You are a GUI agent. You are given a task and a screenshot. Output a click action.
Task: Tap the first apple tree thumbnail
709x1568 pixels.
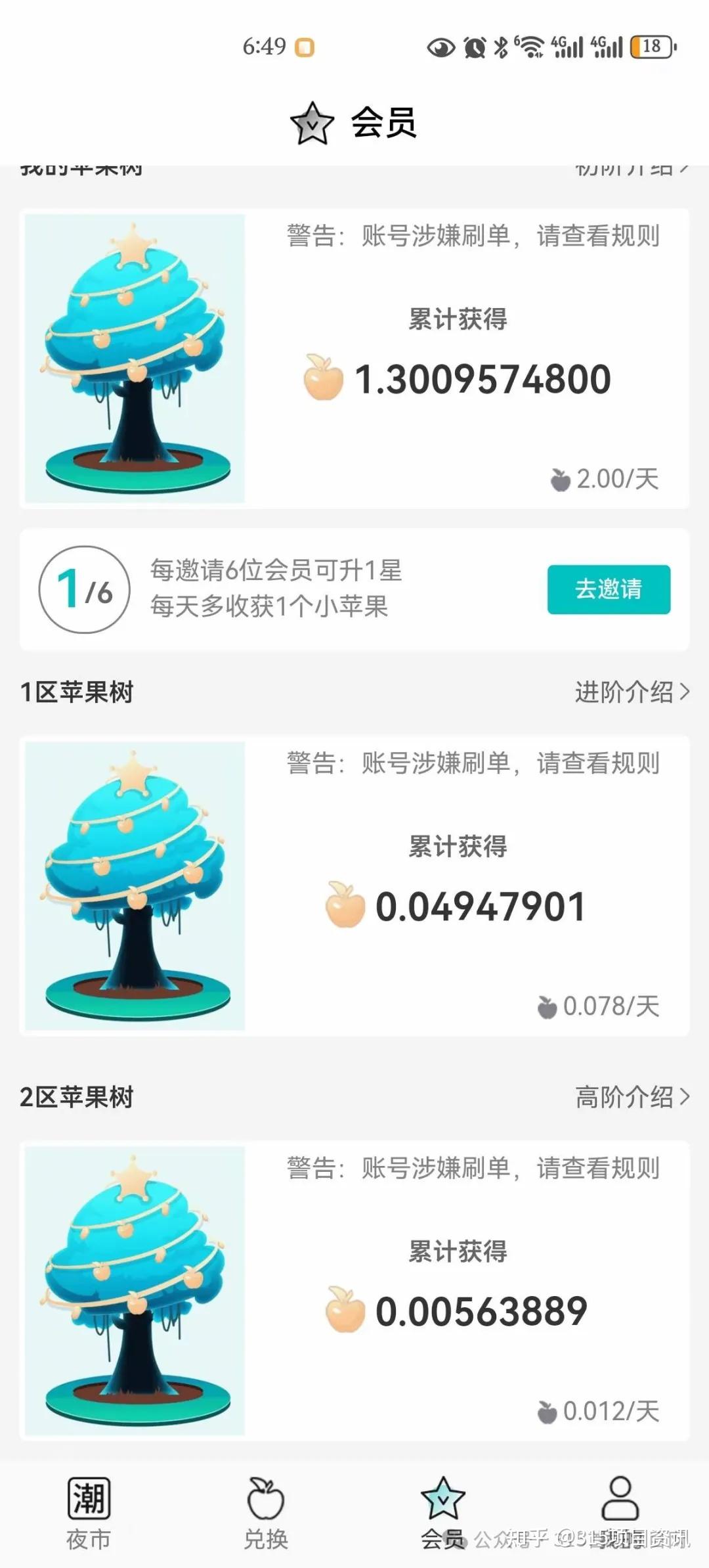(x=133, y=355)
